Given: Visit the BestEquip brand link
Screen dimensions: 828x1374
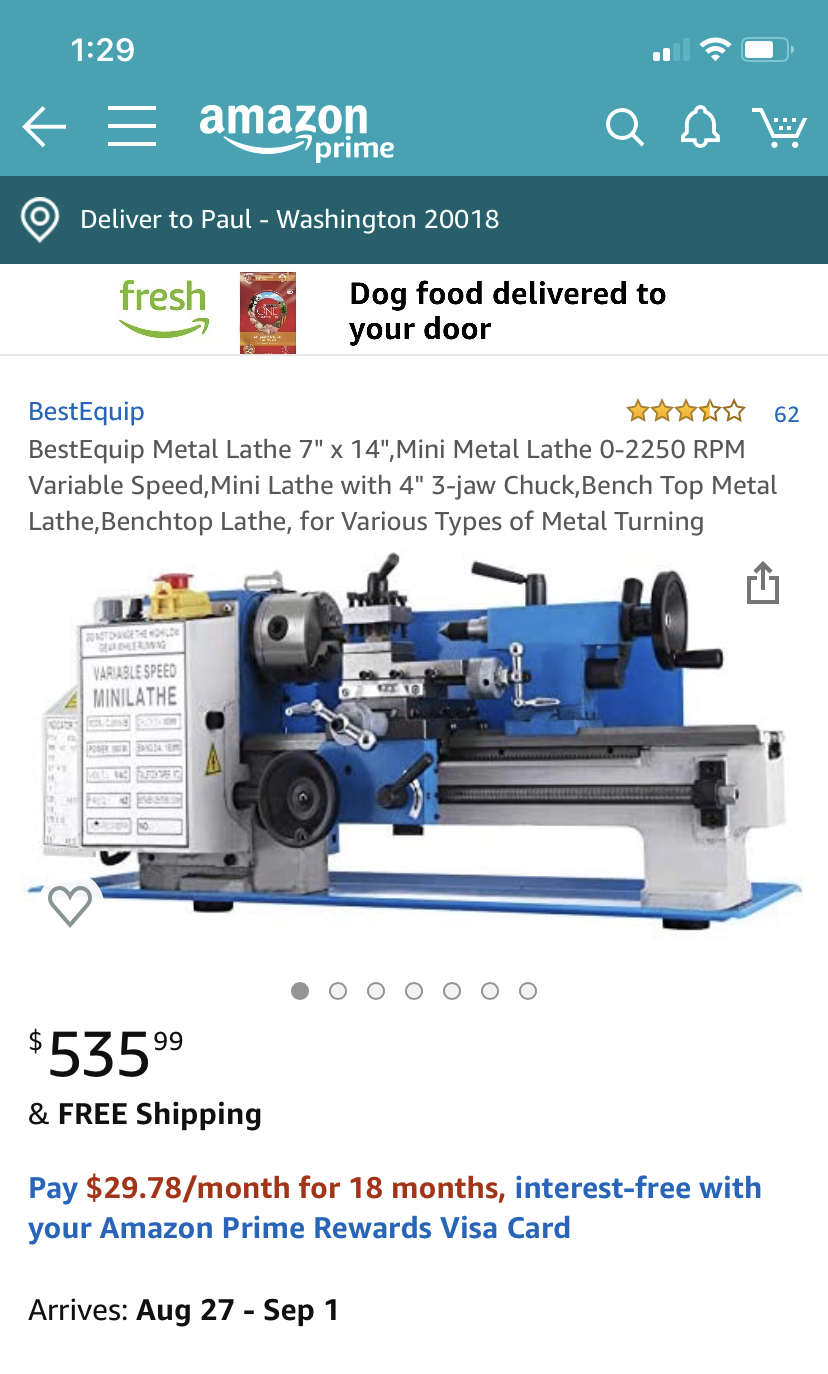Looking at the screenshot, I should (x=86, y=411).
